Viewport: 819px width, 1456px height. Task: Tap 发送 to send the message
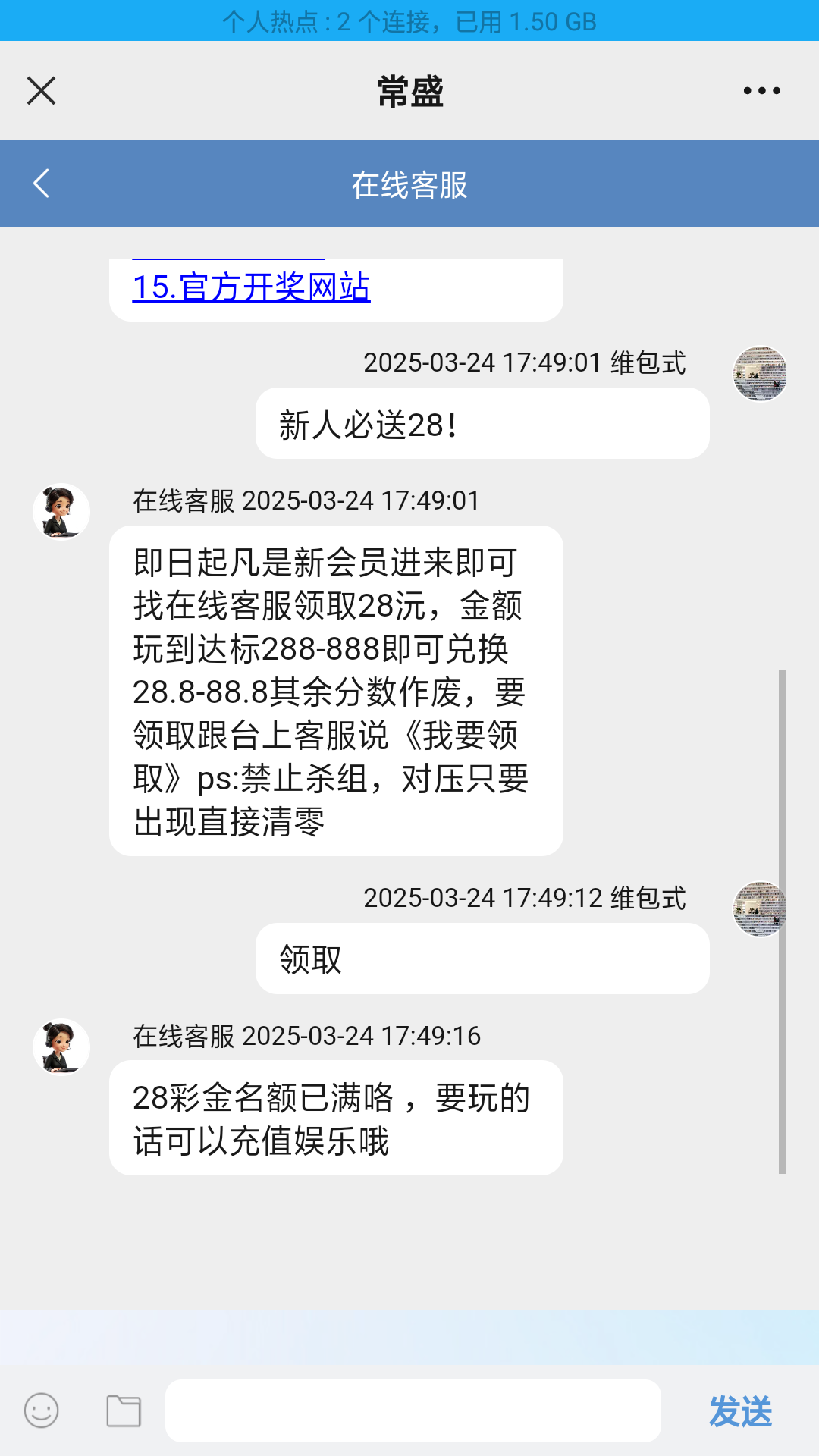coord(740,1411)
